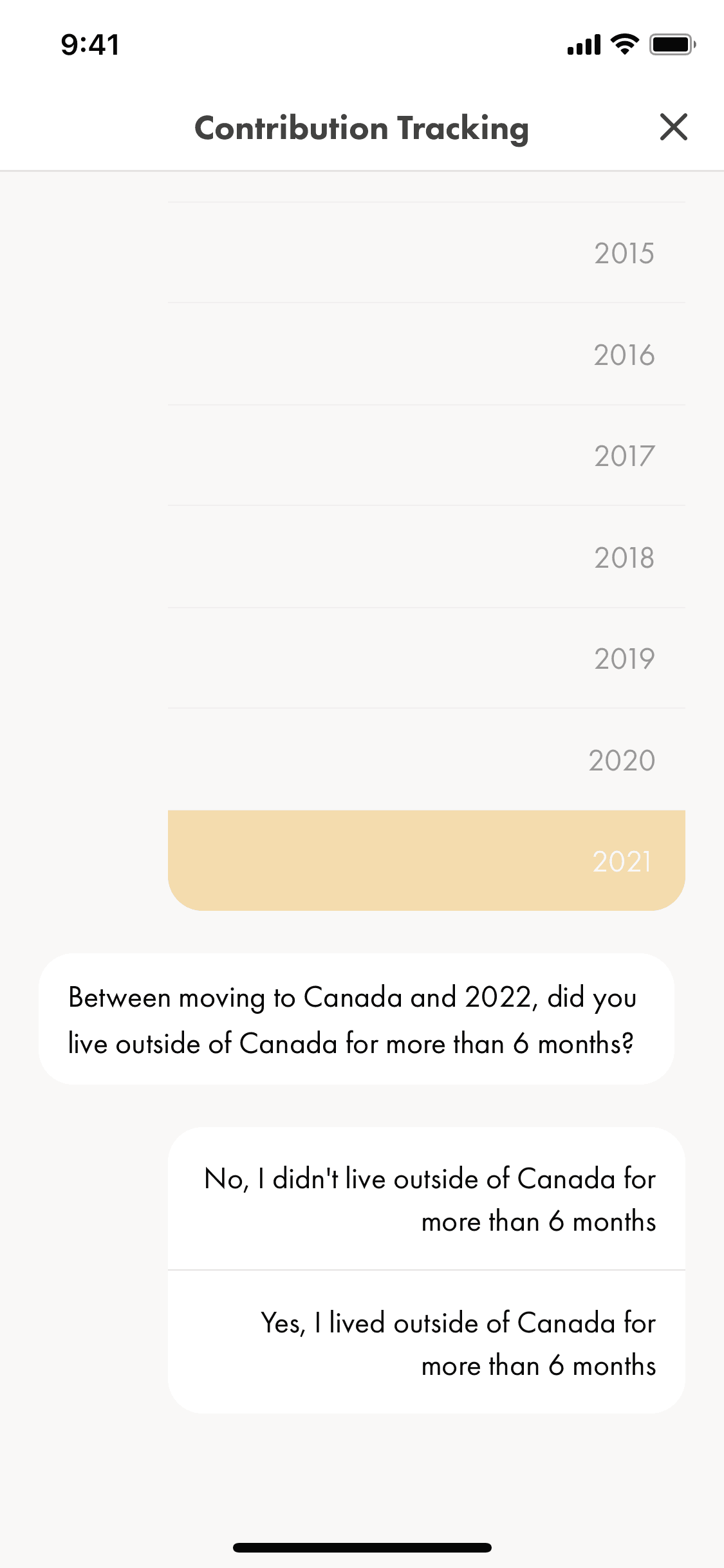724x1568 pixels.
Task: Answer No, didn't live outside of Canada
Action: (426, 1199)
